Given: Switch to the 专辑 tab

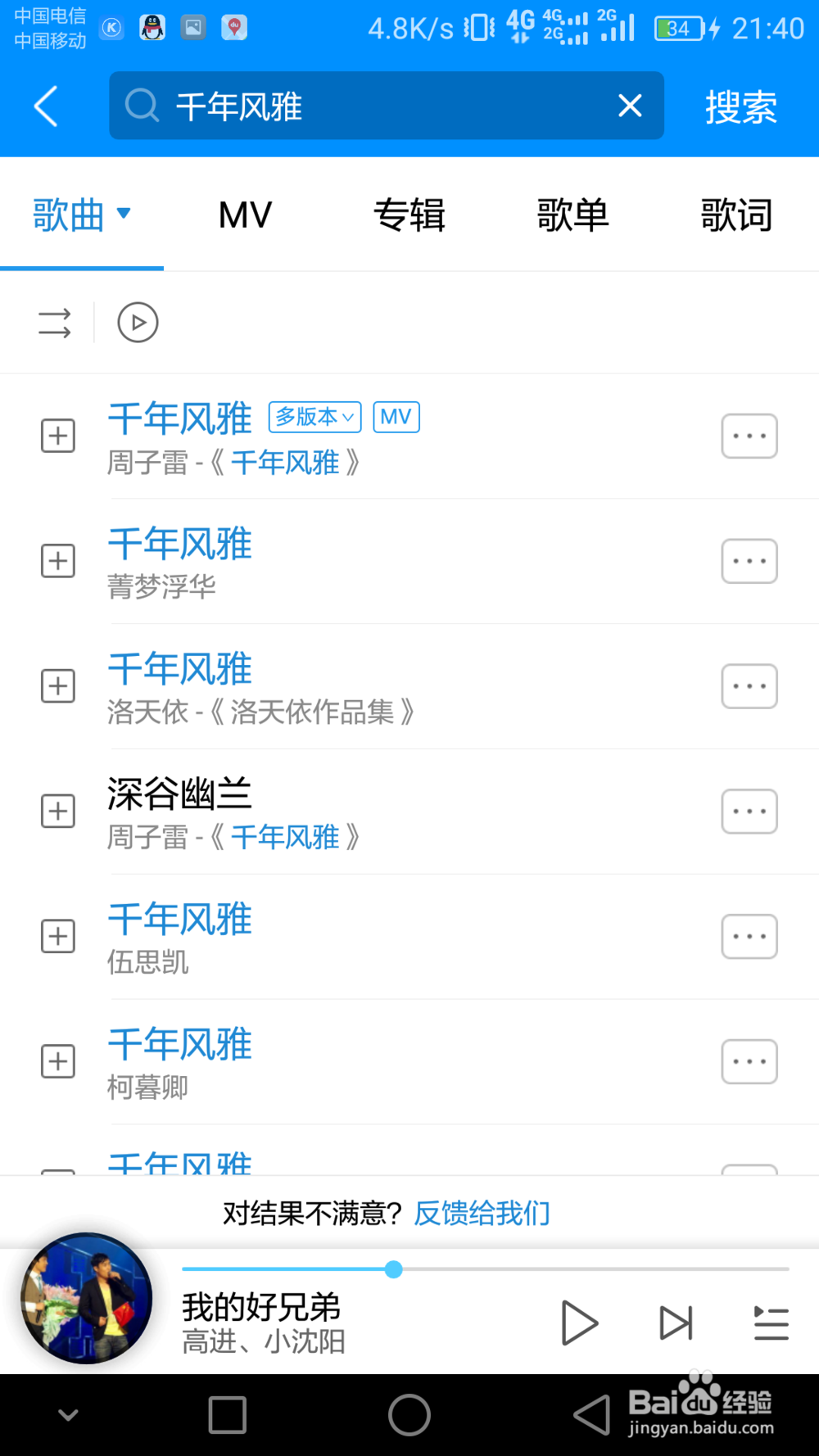Looking at the screenshot, I should (409, 215).
